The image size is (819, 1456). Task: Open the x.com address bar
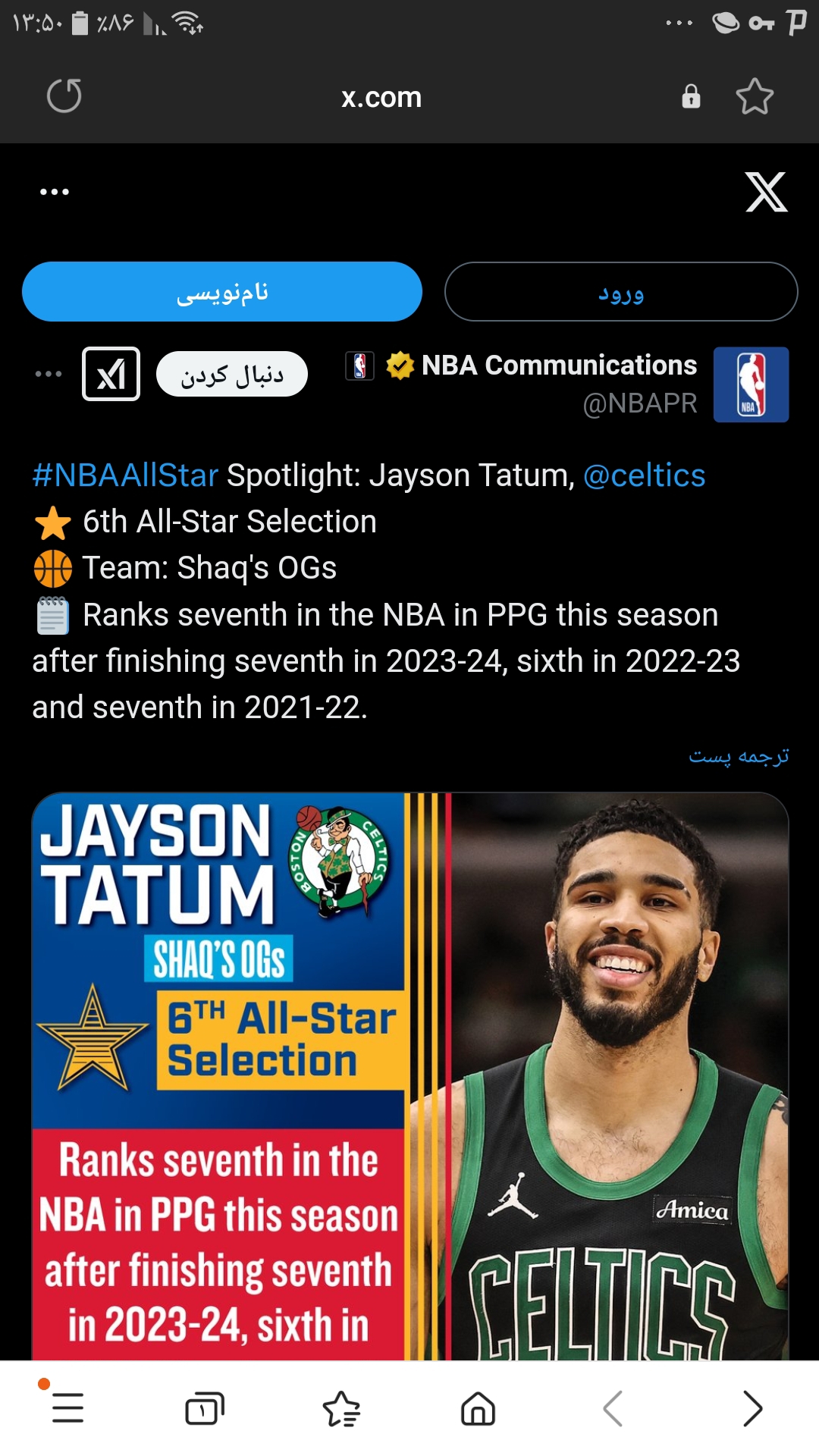(381, 97)
